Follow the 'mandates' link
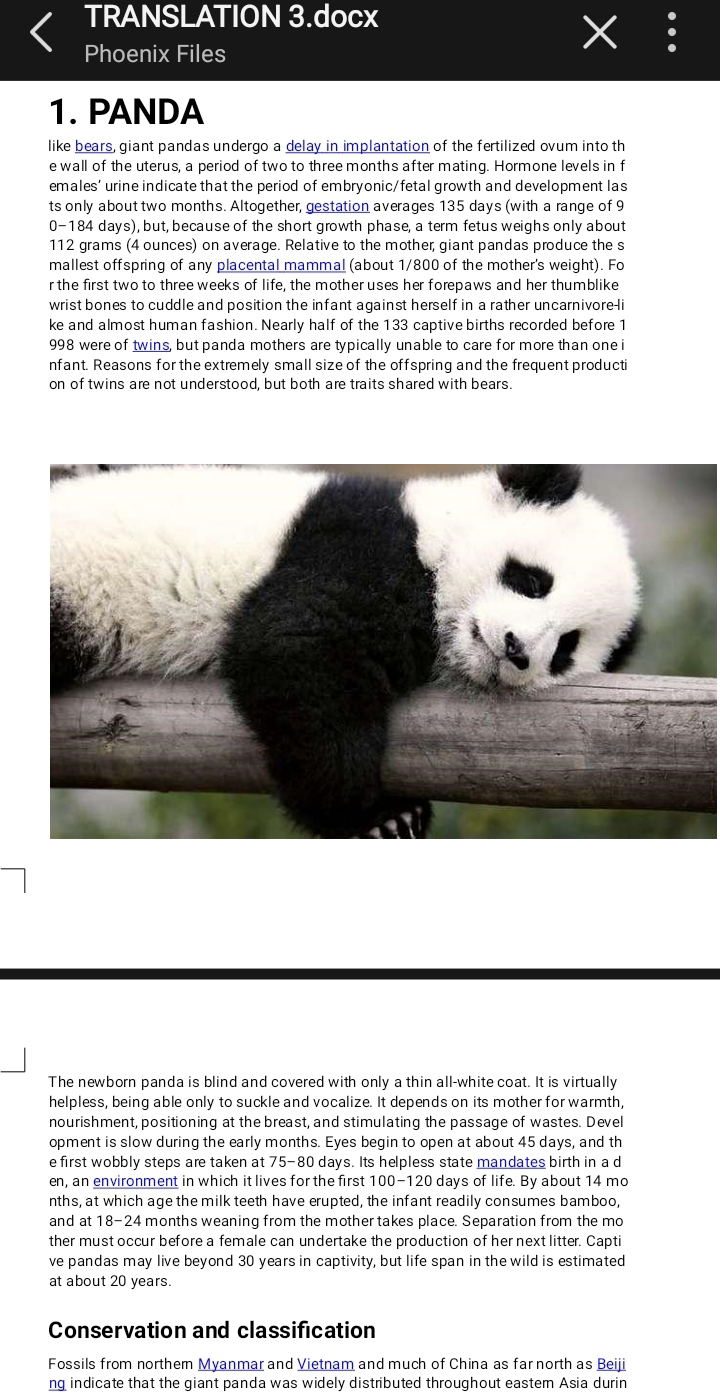This screenshot has height=1395, width=720. [x=511, y=1162]
